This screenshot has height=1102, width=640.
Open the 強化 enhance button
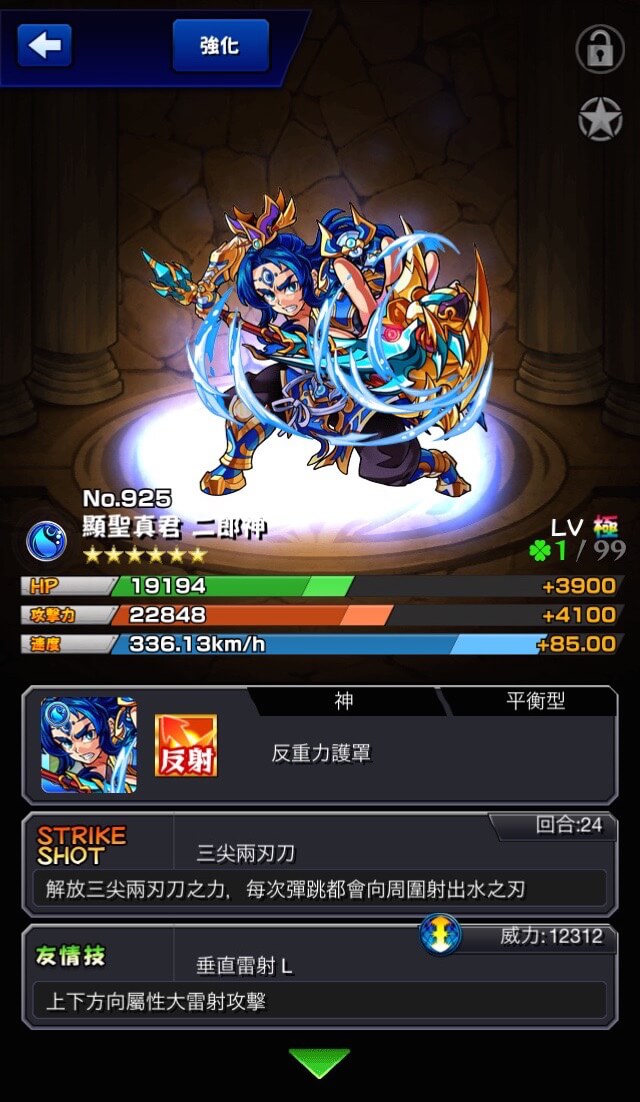coord(220,45)
